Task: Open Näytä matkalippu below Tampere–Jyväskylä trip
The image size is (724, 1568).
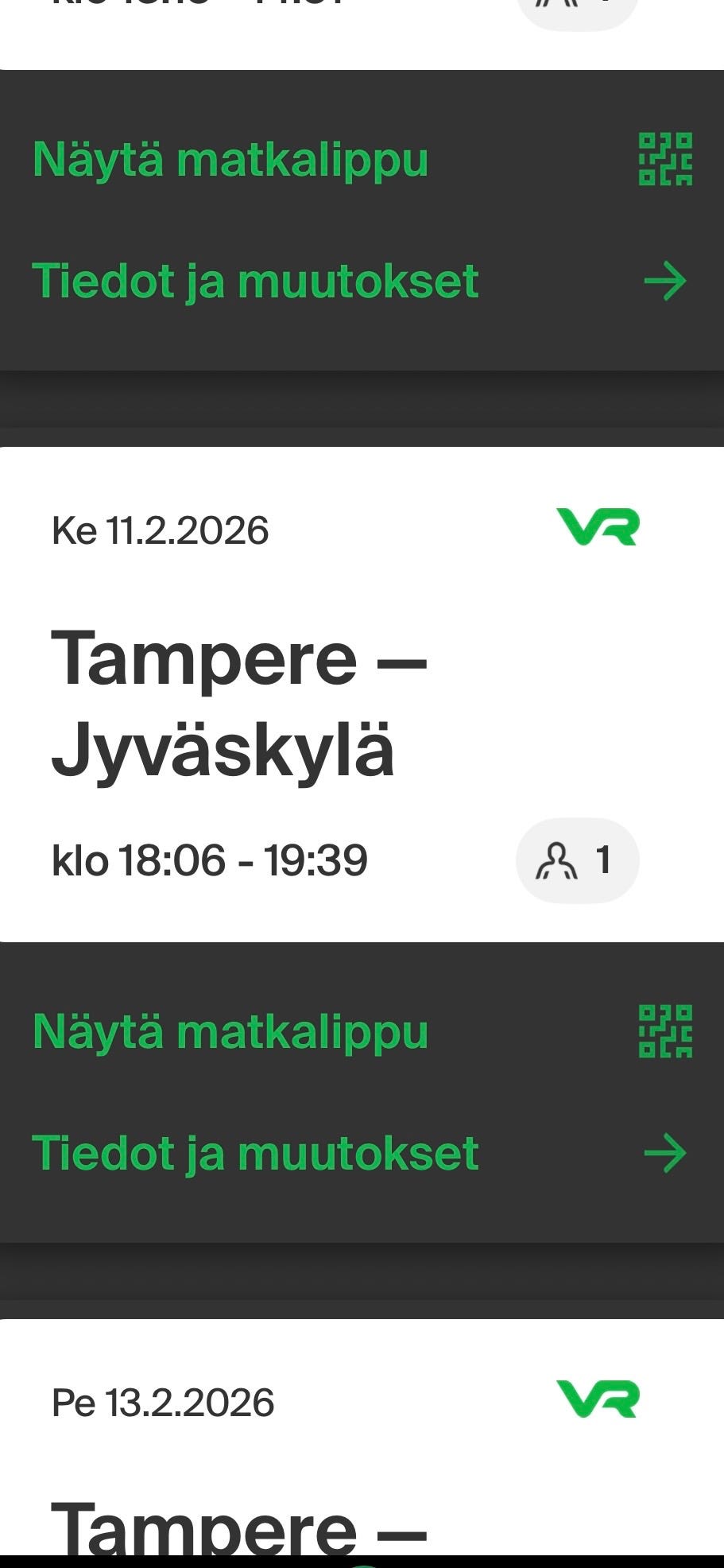Action: tap(230, 1034)
